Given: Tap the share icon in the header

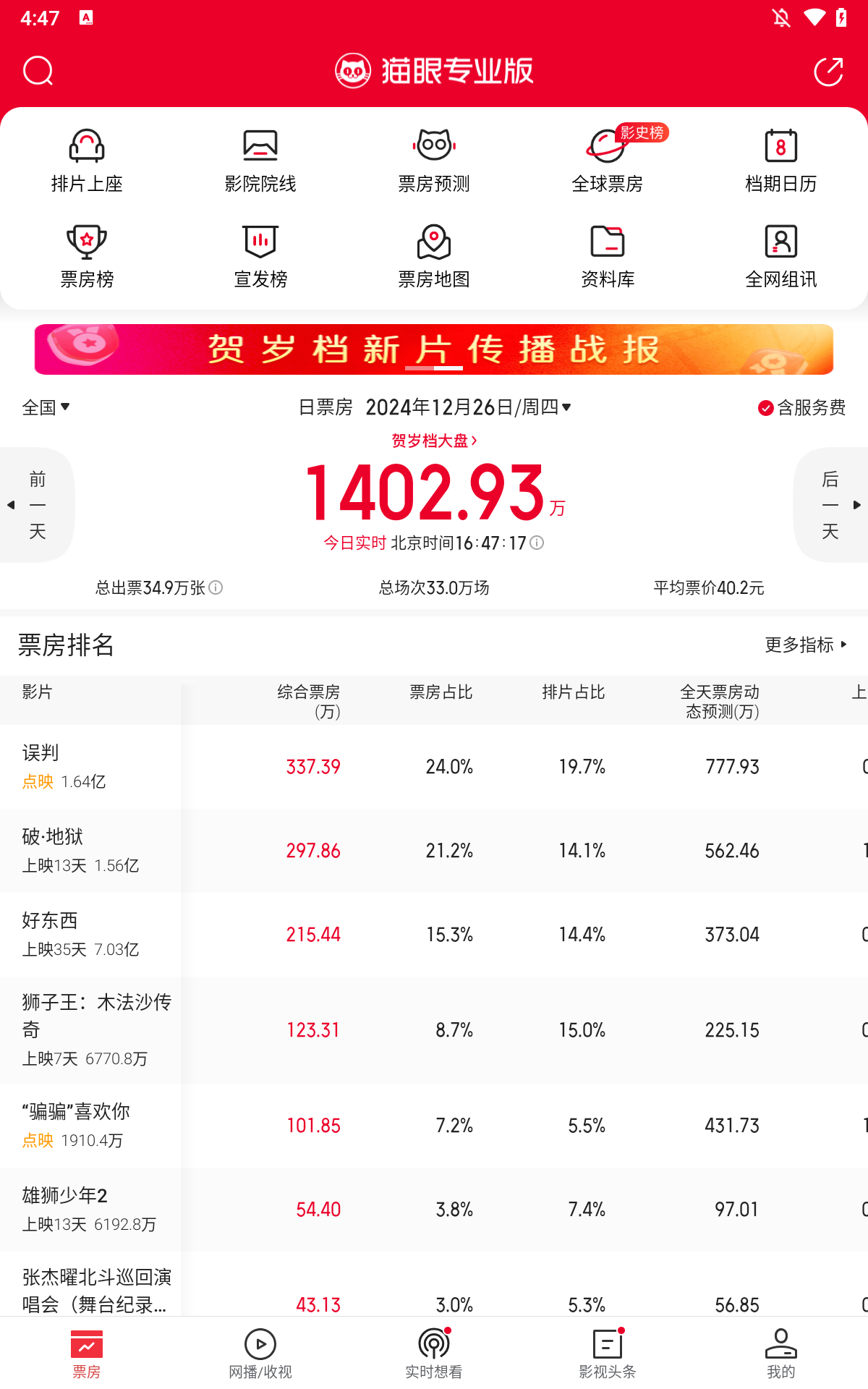Looking at the screenshot, I should pyautogui.click(x=828, y=71).
